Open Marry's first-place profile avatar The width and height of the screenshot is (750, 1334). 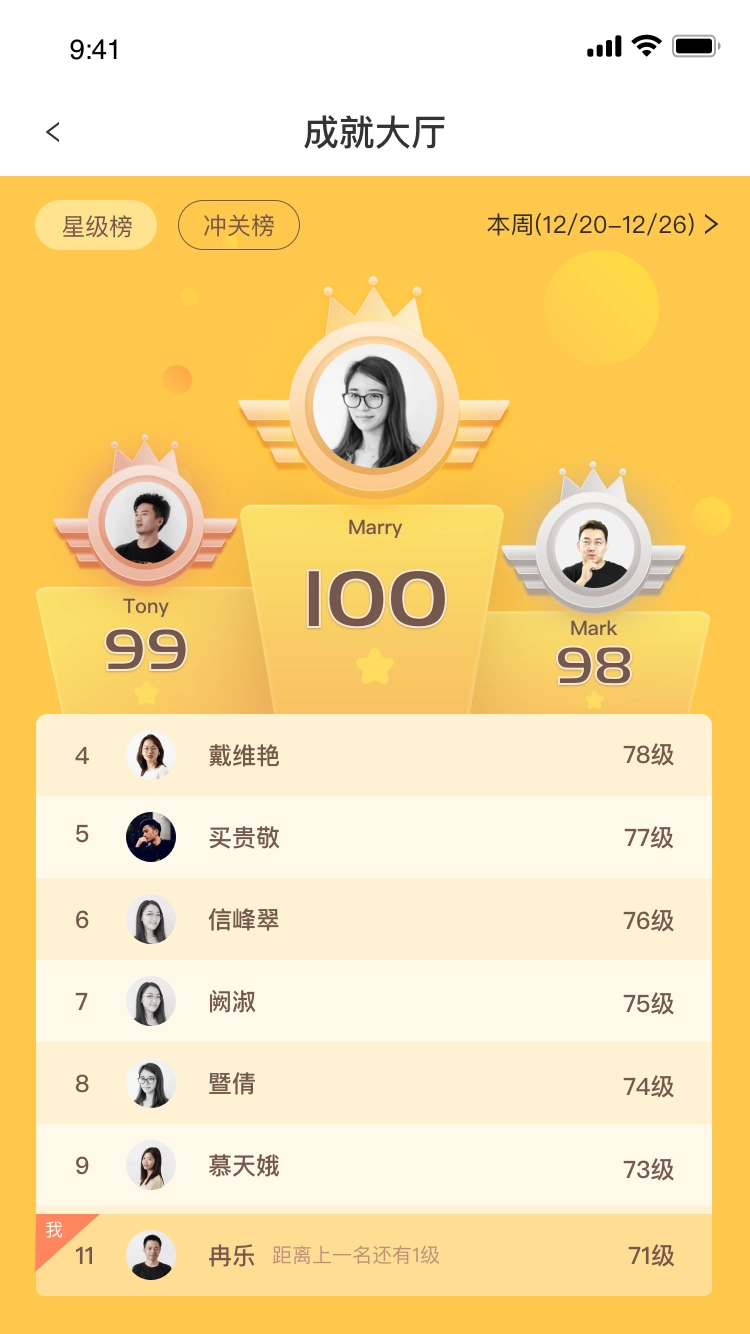pyautogui.click(x=374, y=407)
